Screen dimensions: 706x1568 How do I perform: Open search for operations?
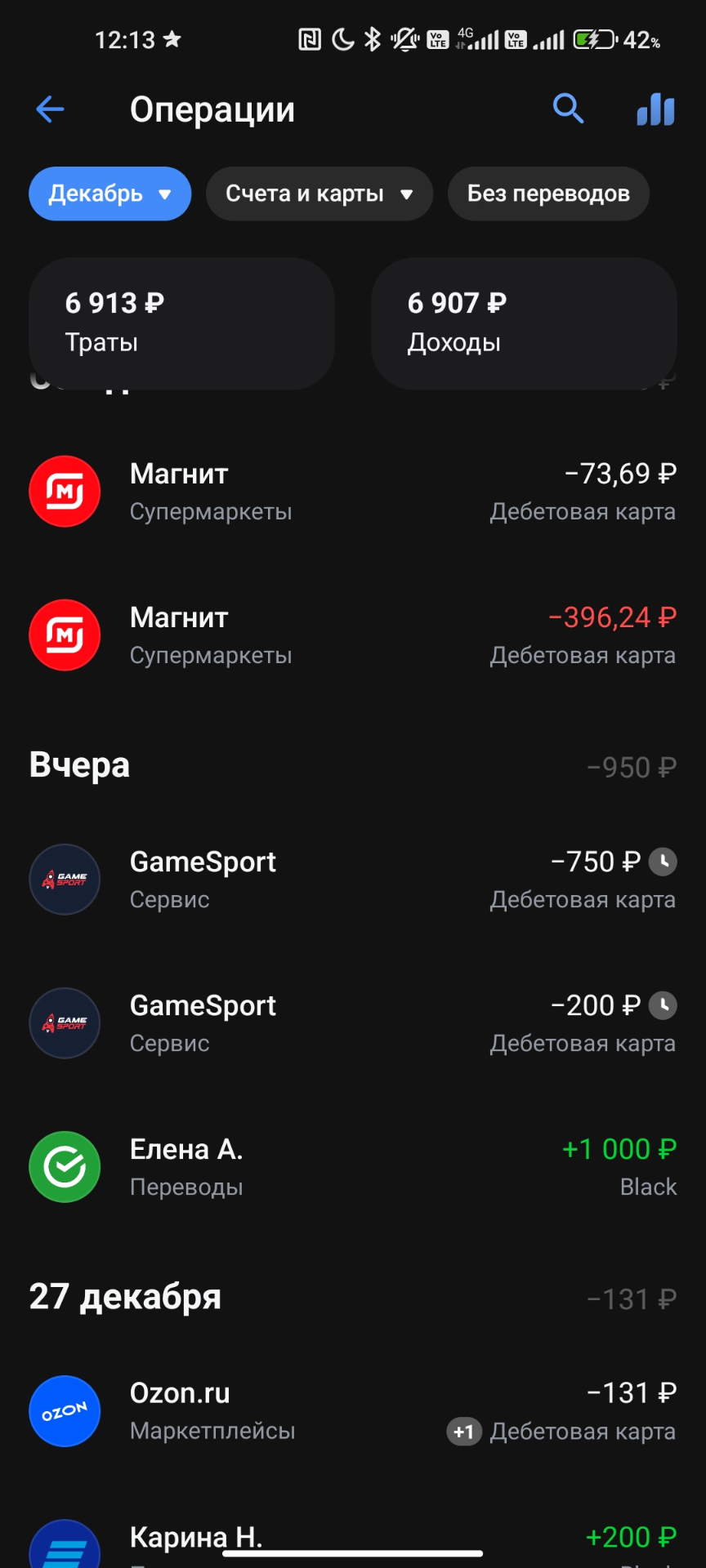pyautogui.click(x=568, y=109)
